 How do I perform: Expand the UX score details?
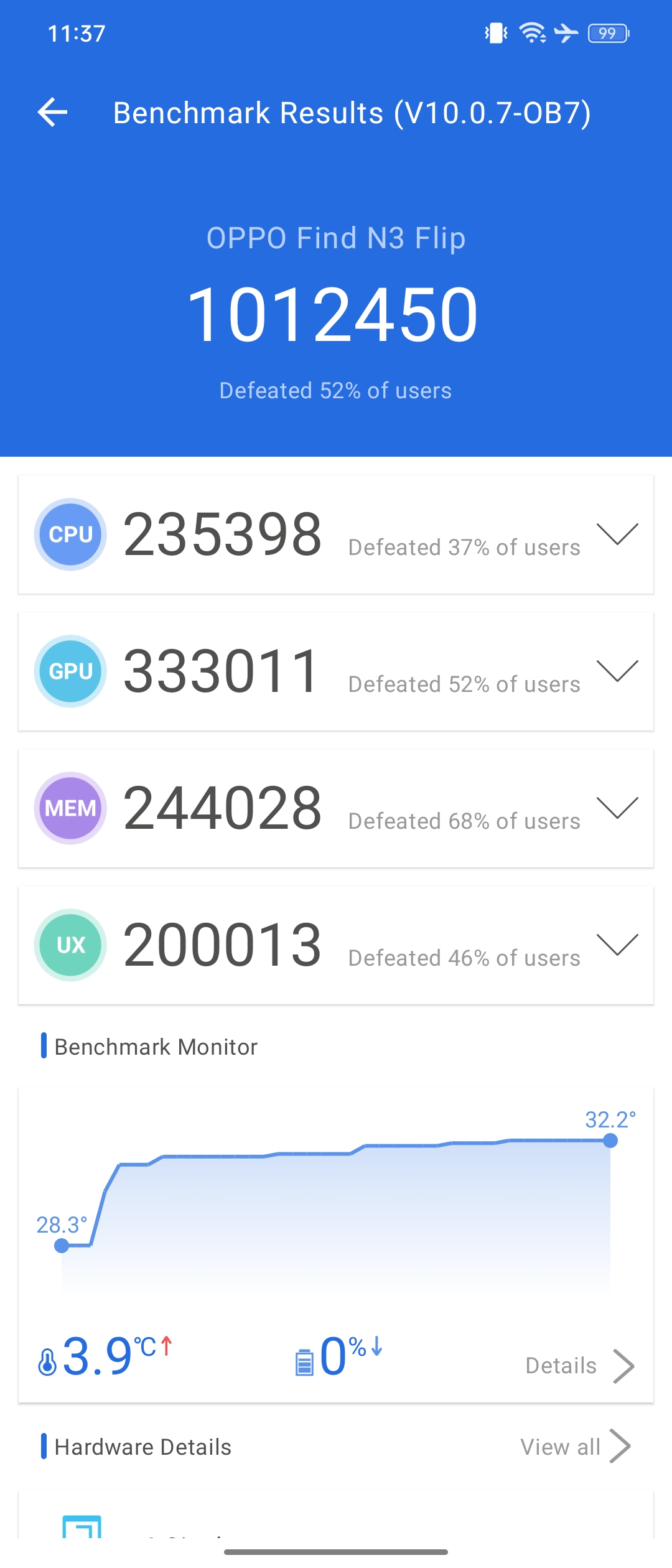pyautogui.click(x=617, y=945)
